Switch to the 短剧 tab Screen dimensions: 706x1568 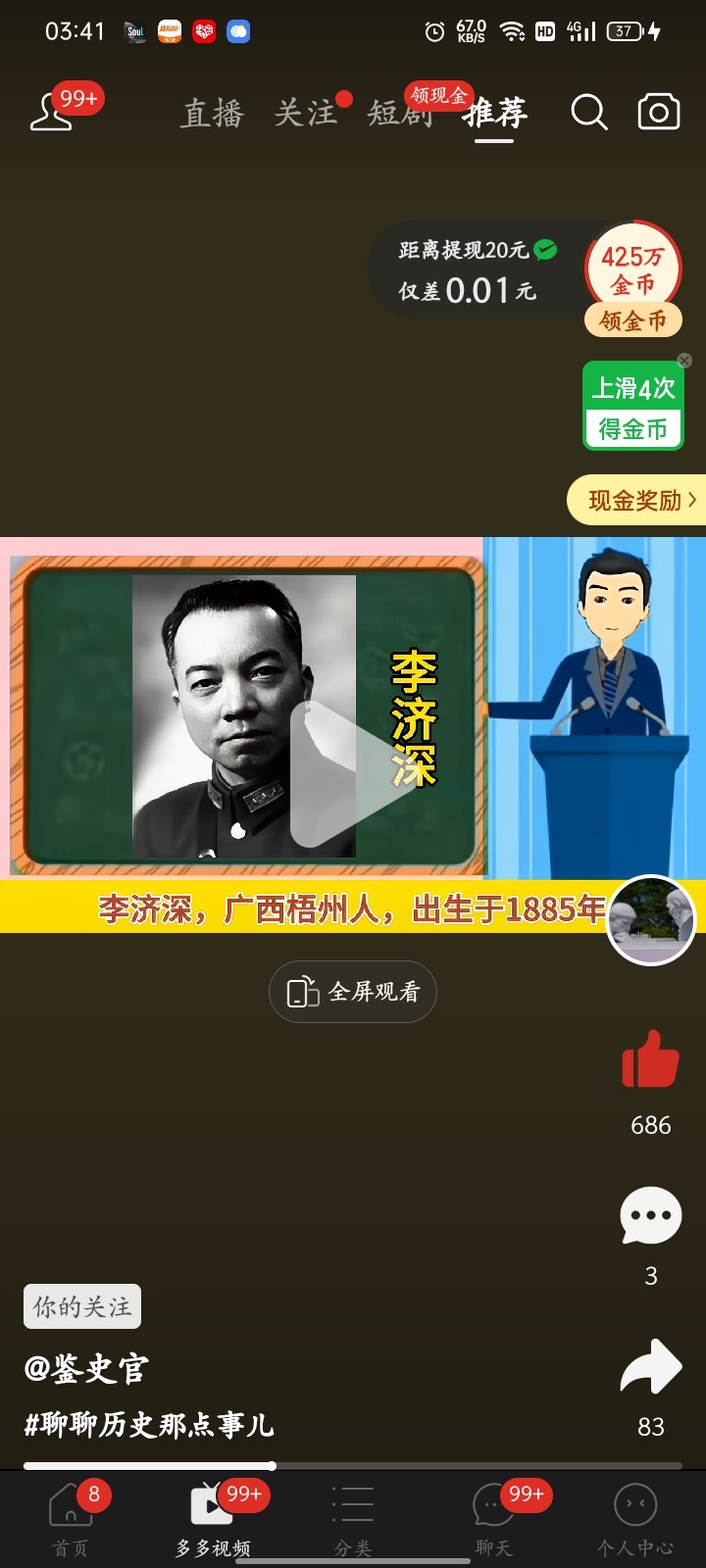point(400,115)
